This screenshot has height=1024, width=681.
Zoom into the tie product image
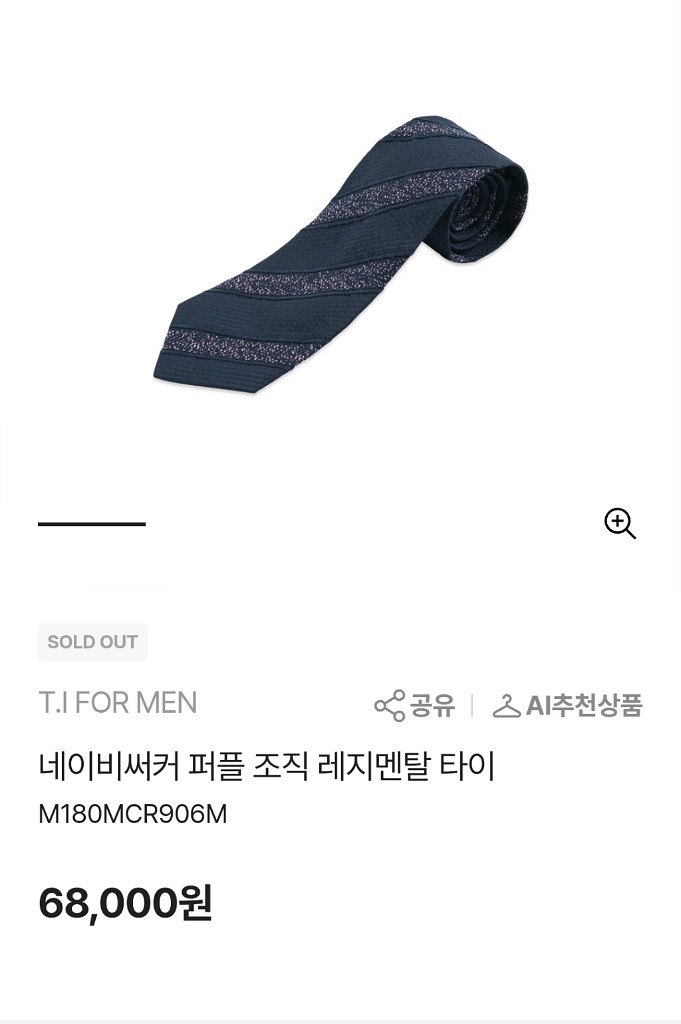pos(620,523)
